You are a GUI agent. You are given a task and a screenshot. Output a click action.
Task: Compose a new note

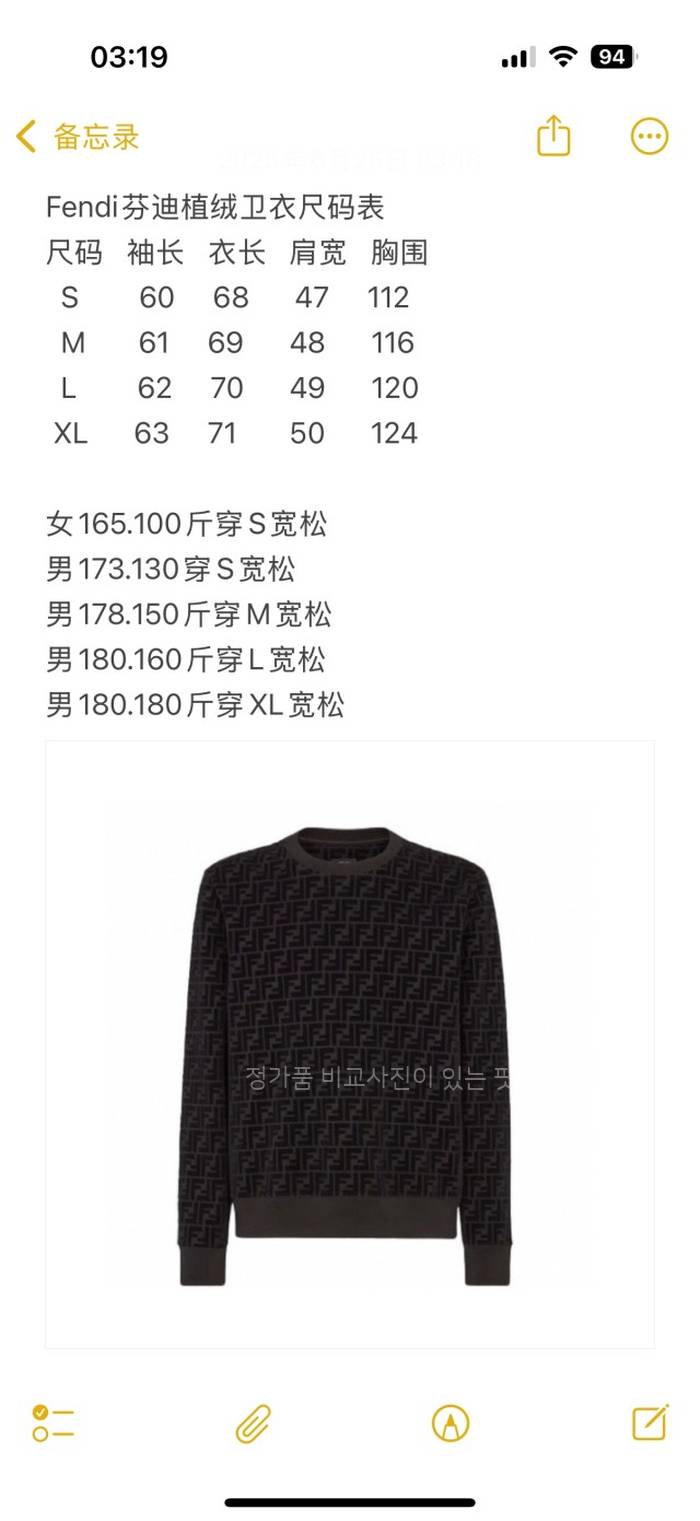pyautogui.click(x=649, y=1421)
